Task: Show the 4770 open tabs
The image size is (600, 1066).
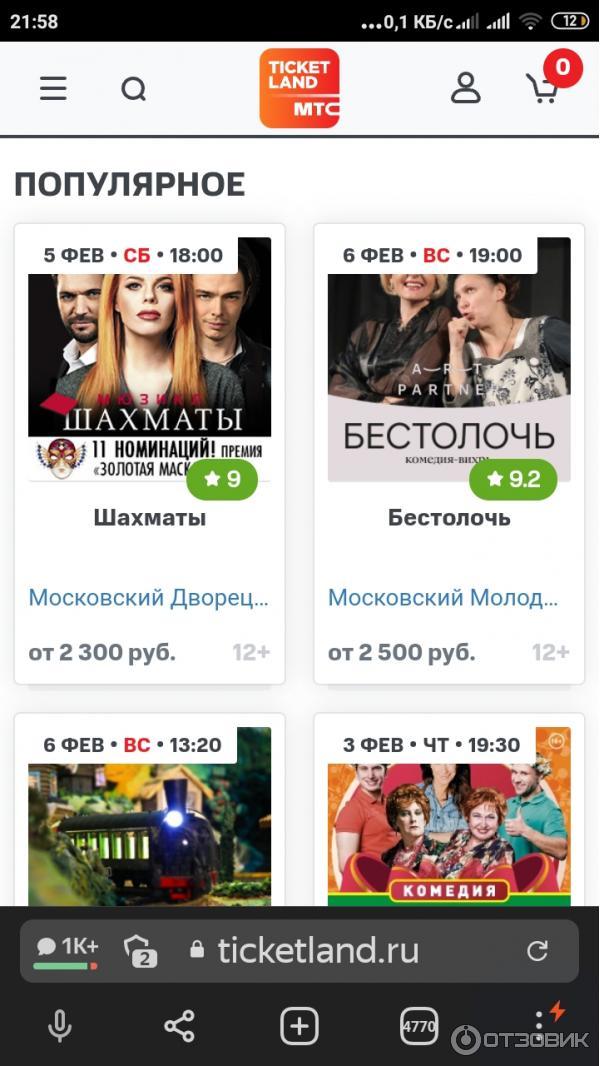Action: pos(418,1026)
